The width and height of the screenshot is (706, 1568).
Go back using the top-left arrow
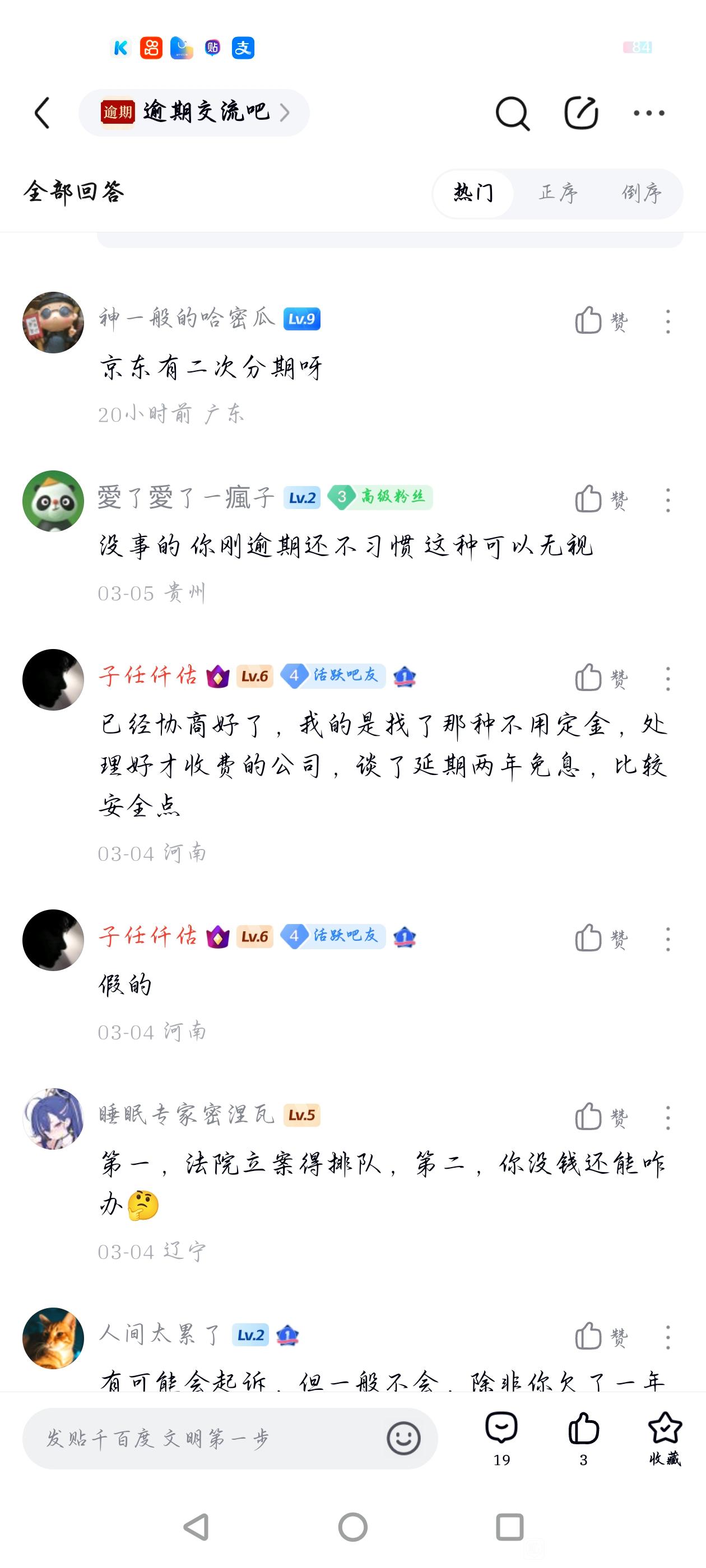click(x=42, y=113)
